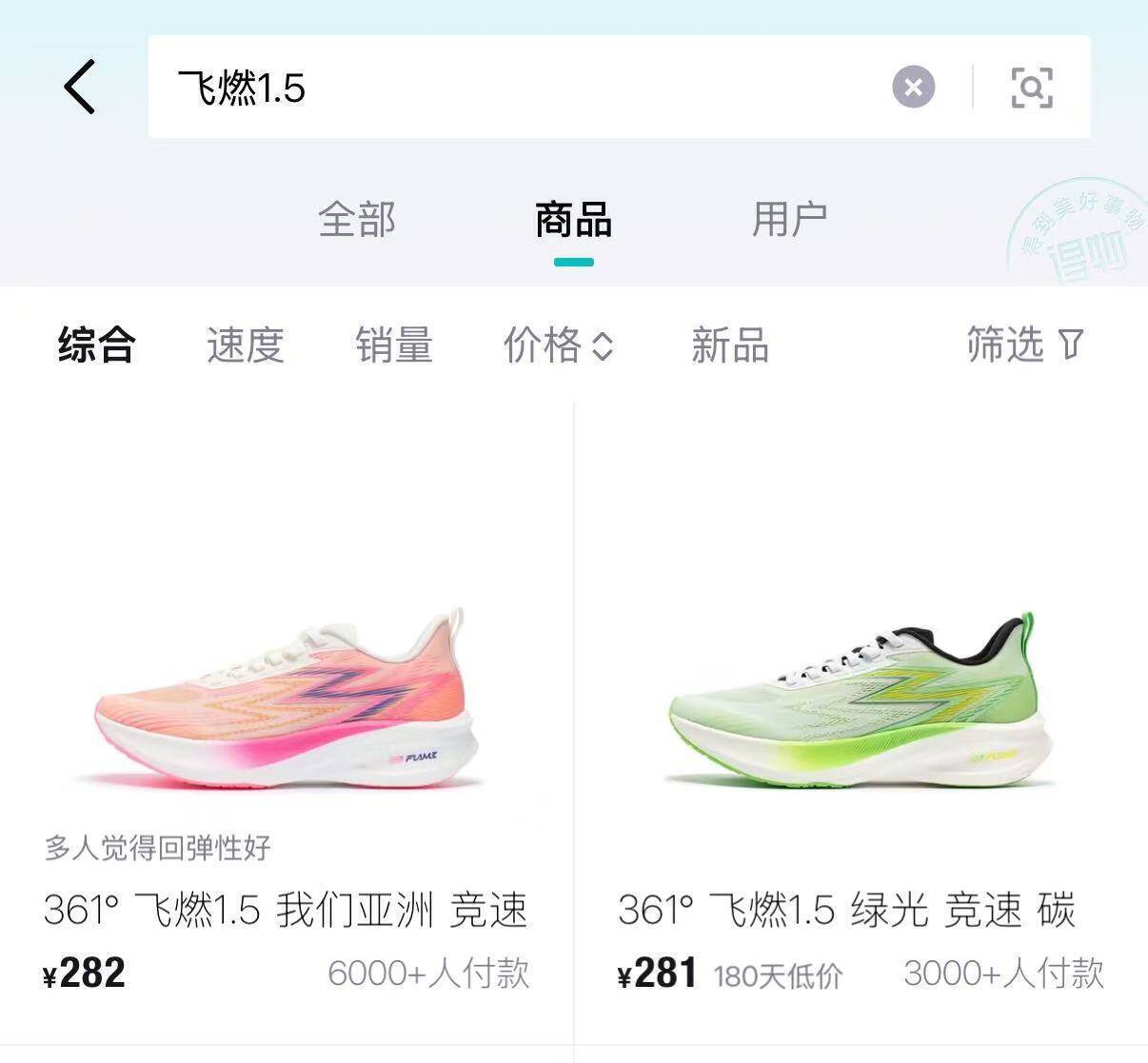Switch to the 用户 tab
Viewport: 1148px width, 1063px height.
(789, 220)
